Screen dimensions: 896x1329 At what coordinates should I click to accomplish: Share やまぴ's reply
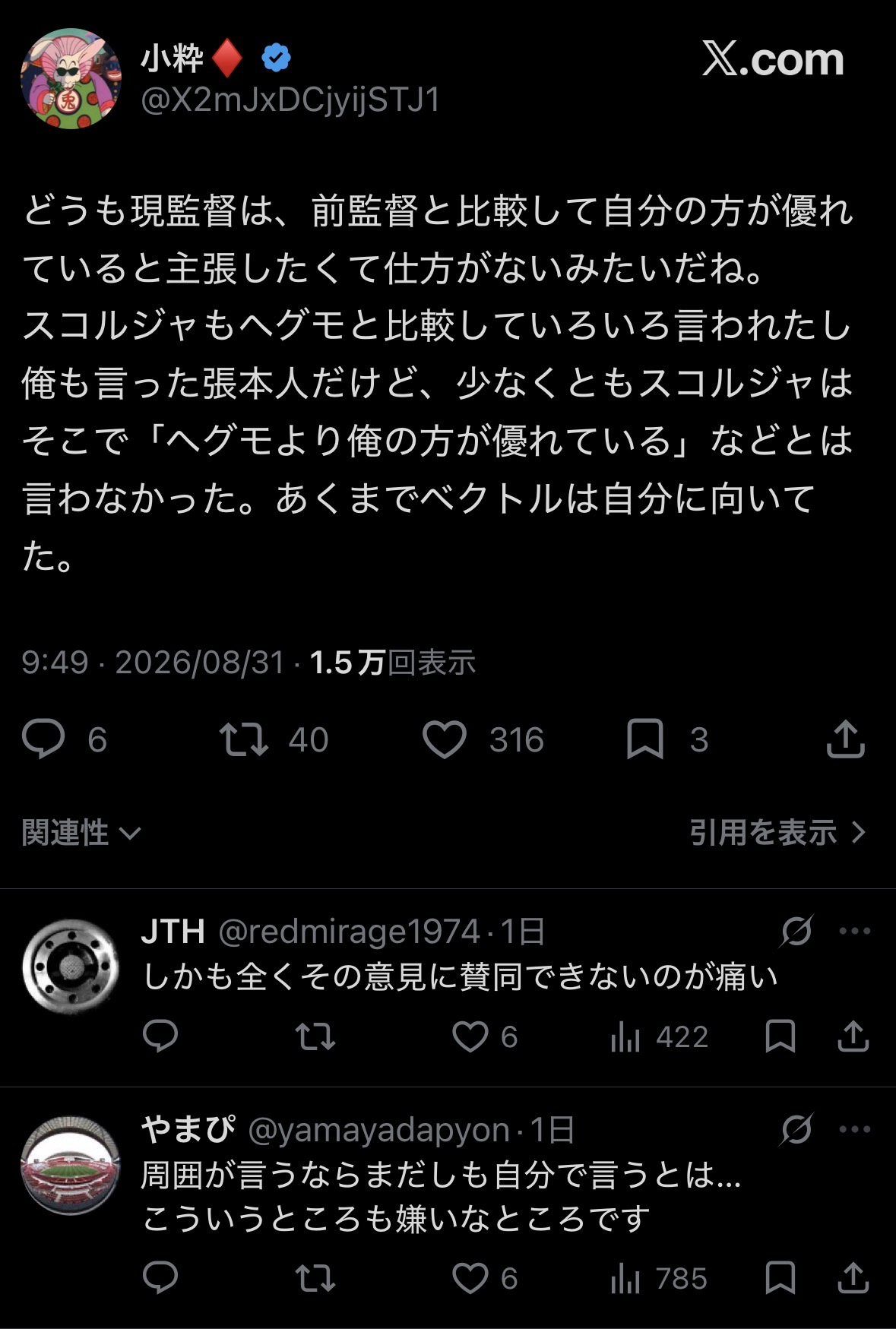tap(853, 1278)
